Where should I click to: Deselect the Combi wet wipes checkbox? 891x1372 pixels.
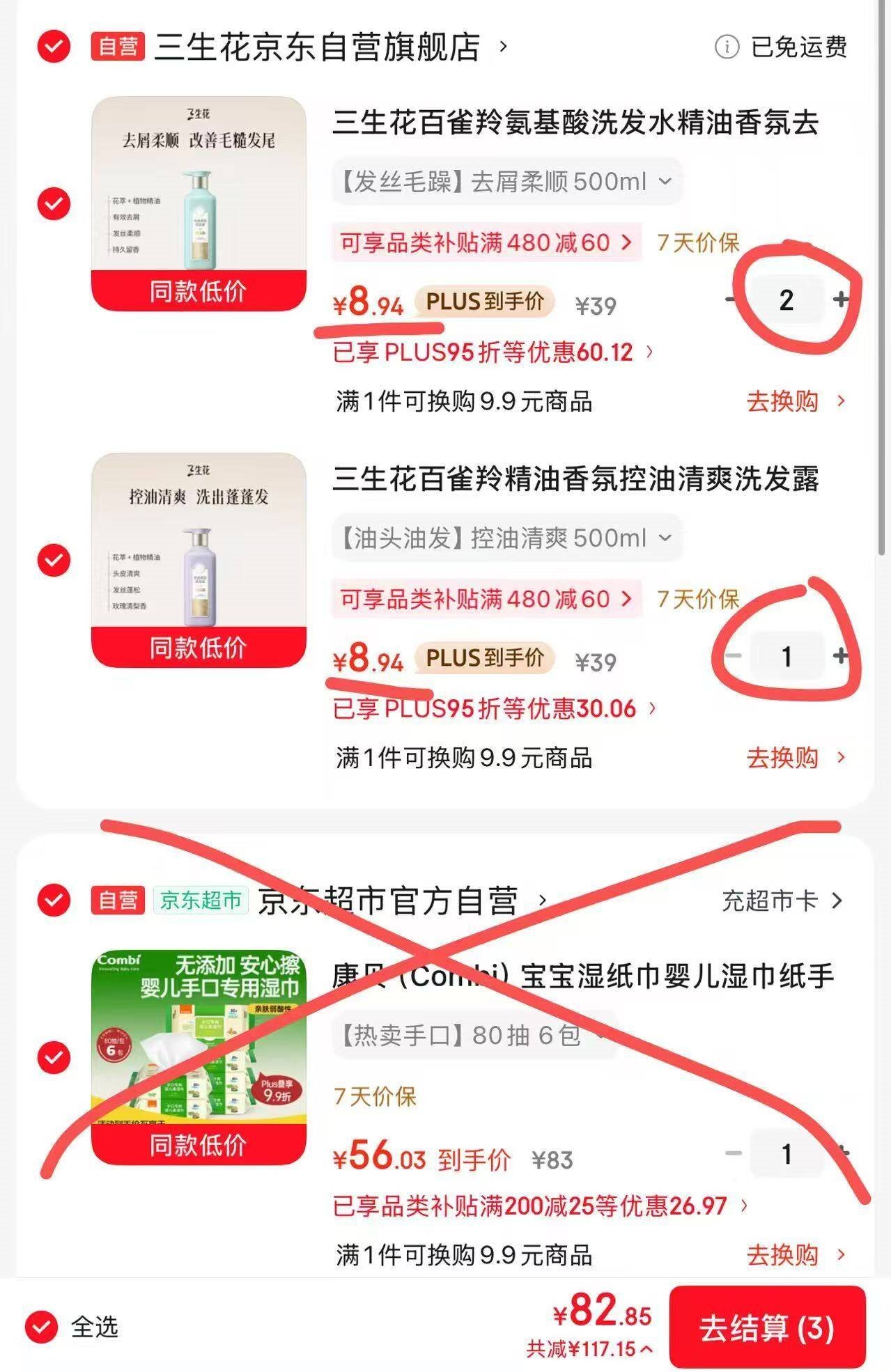[54, 1057]
